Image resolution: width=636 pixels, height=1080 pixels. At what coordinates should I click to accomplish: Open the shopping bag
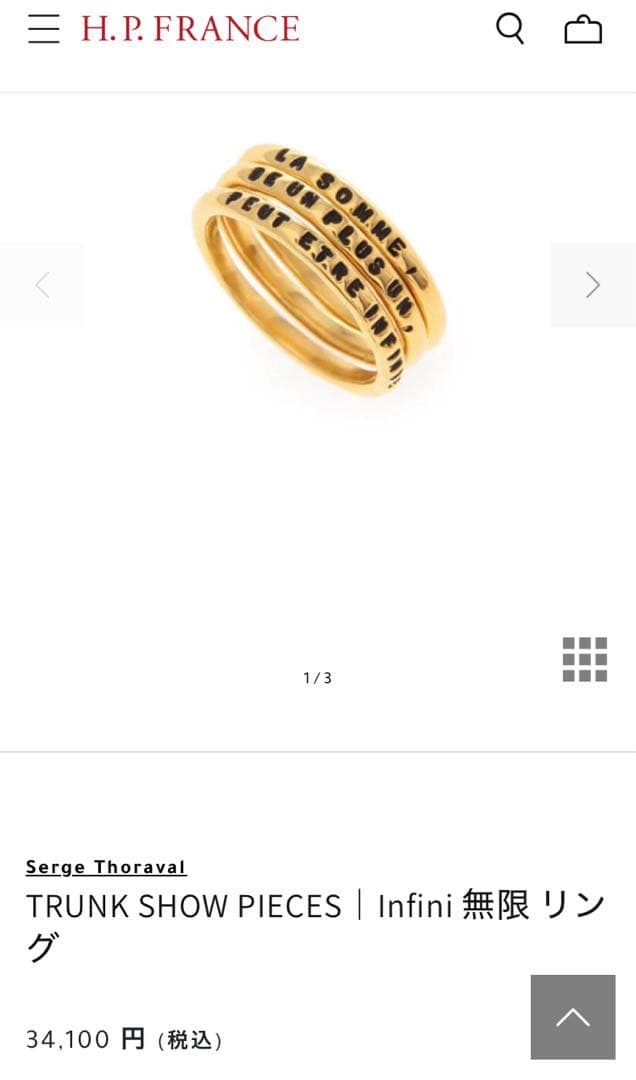coord(583,30)
